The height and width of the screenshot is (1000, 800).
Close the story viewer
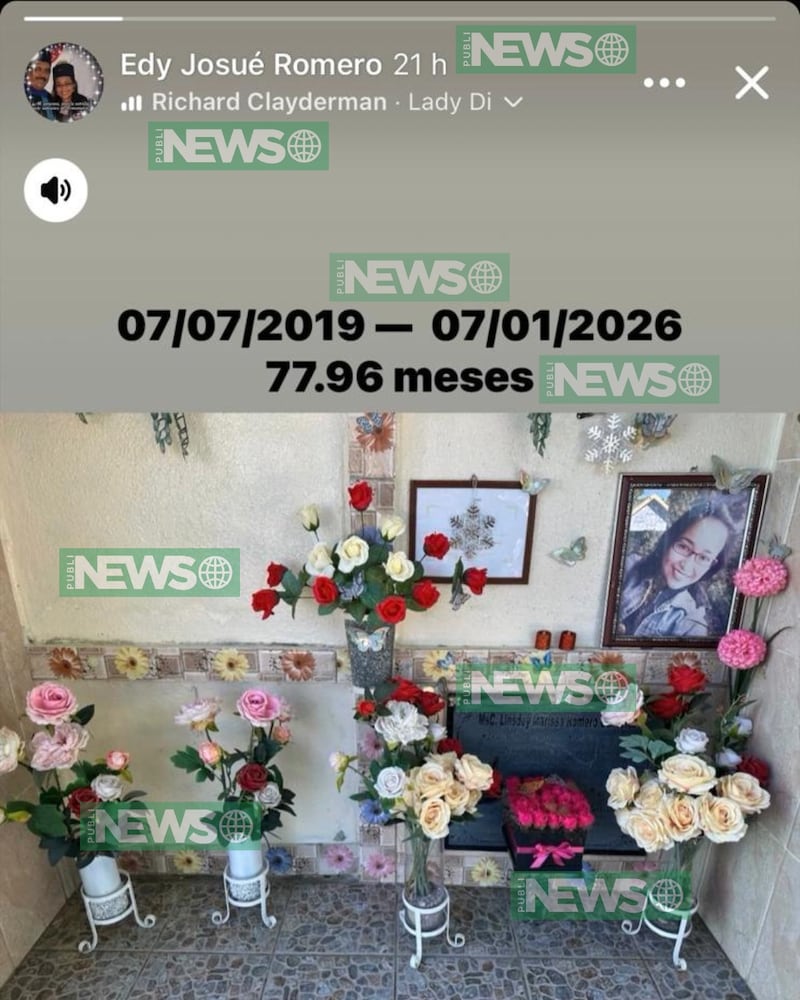pyautogui.click(x=752, y=82)
